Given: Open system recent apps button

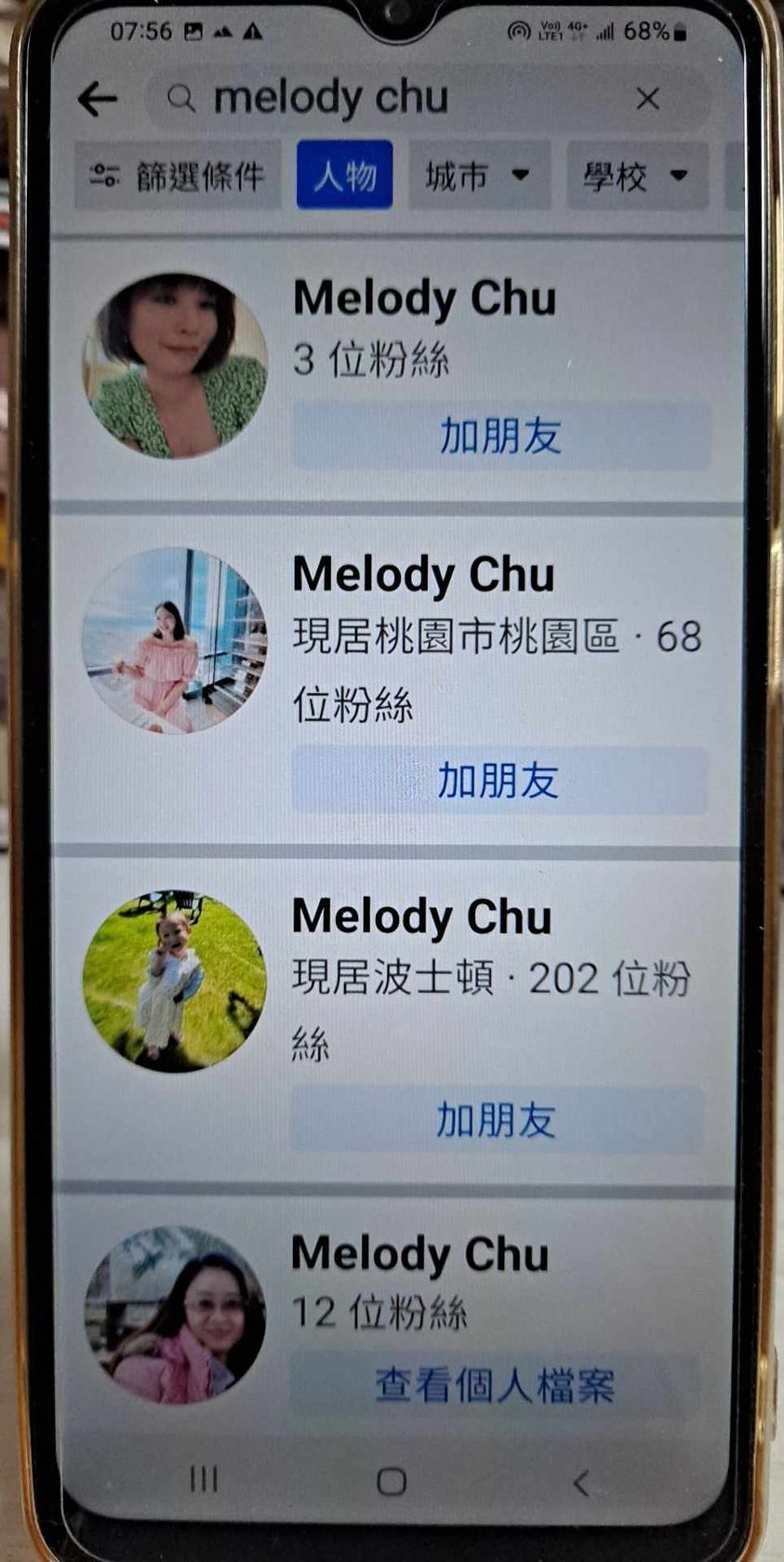Looking at the screenshot, I should pos(204,1479).
